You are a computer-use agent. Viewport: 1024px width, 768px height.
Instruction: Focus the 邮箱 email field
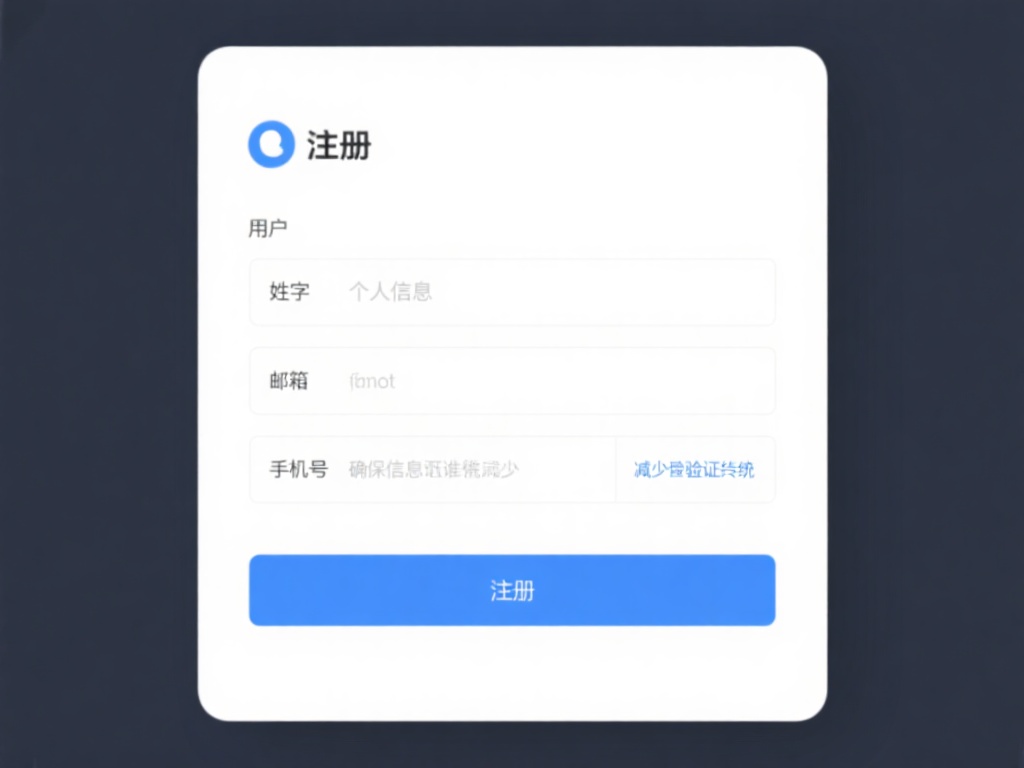click(x=540, y=381)
